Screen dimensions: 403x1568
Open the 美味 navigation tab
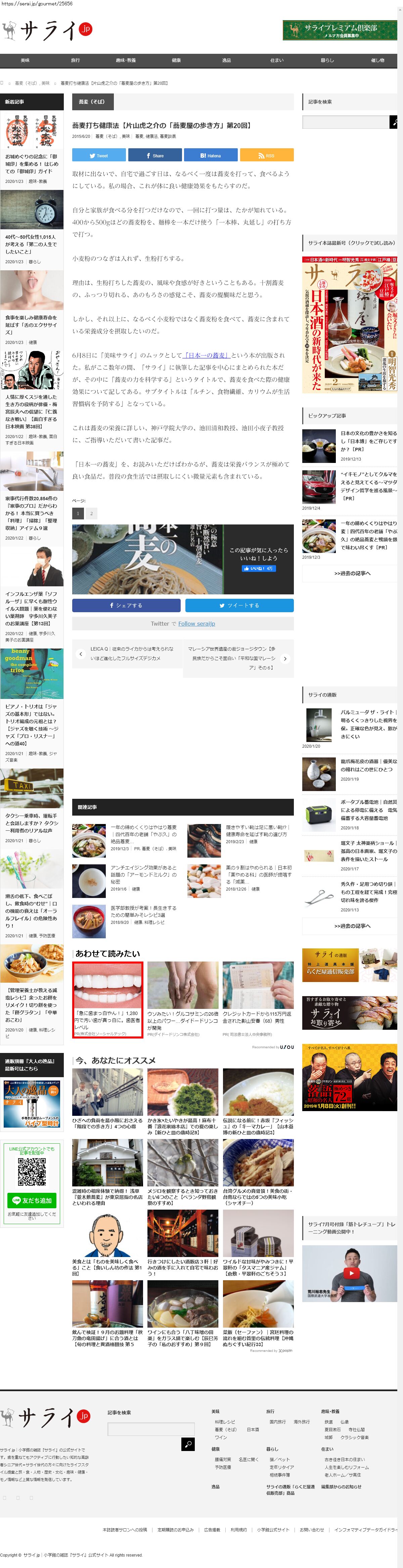25,60
